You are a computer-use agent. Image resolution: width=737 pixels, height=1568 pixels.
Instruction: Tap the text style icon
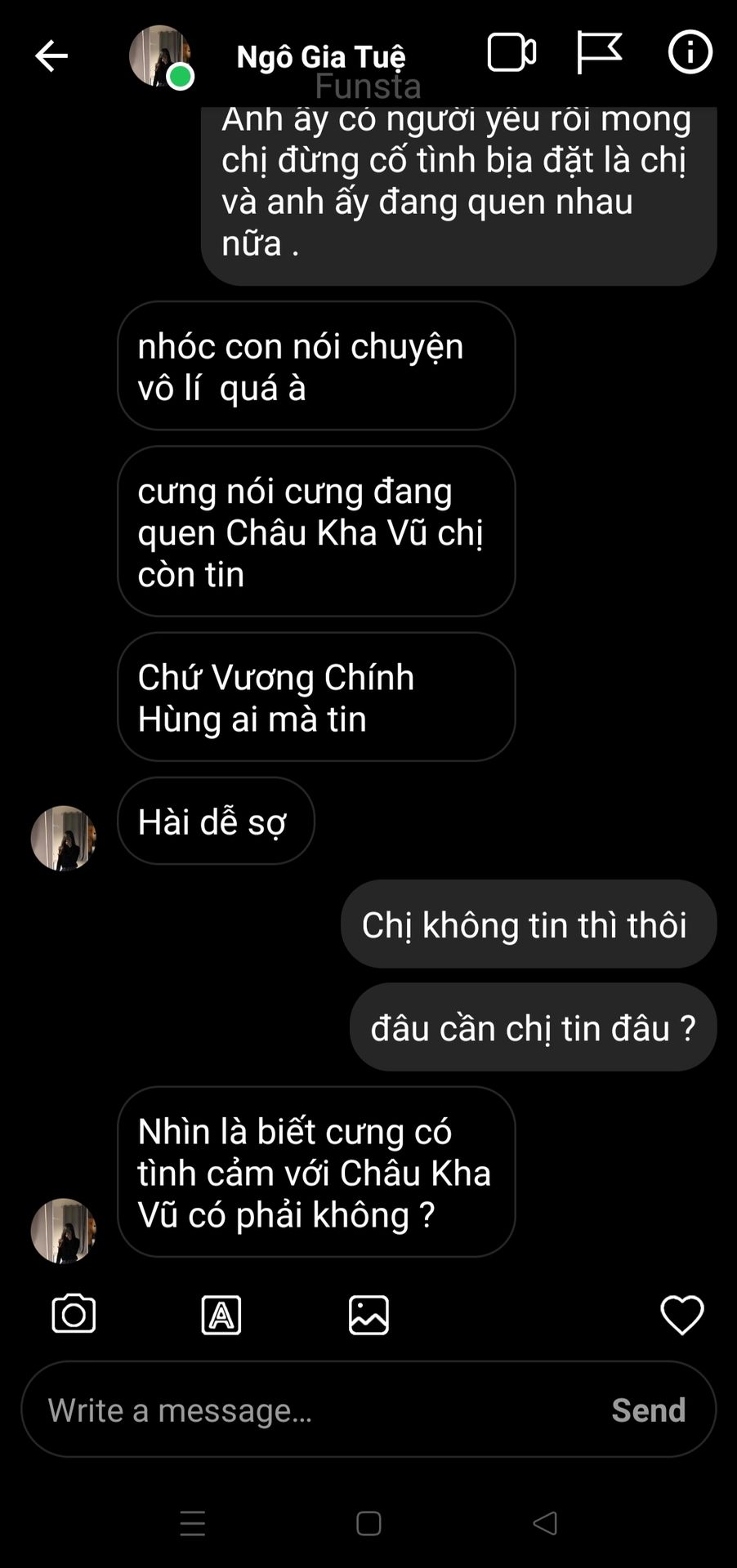click(x=221, y=1315)
